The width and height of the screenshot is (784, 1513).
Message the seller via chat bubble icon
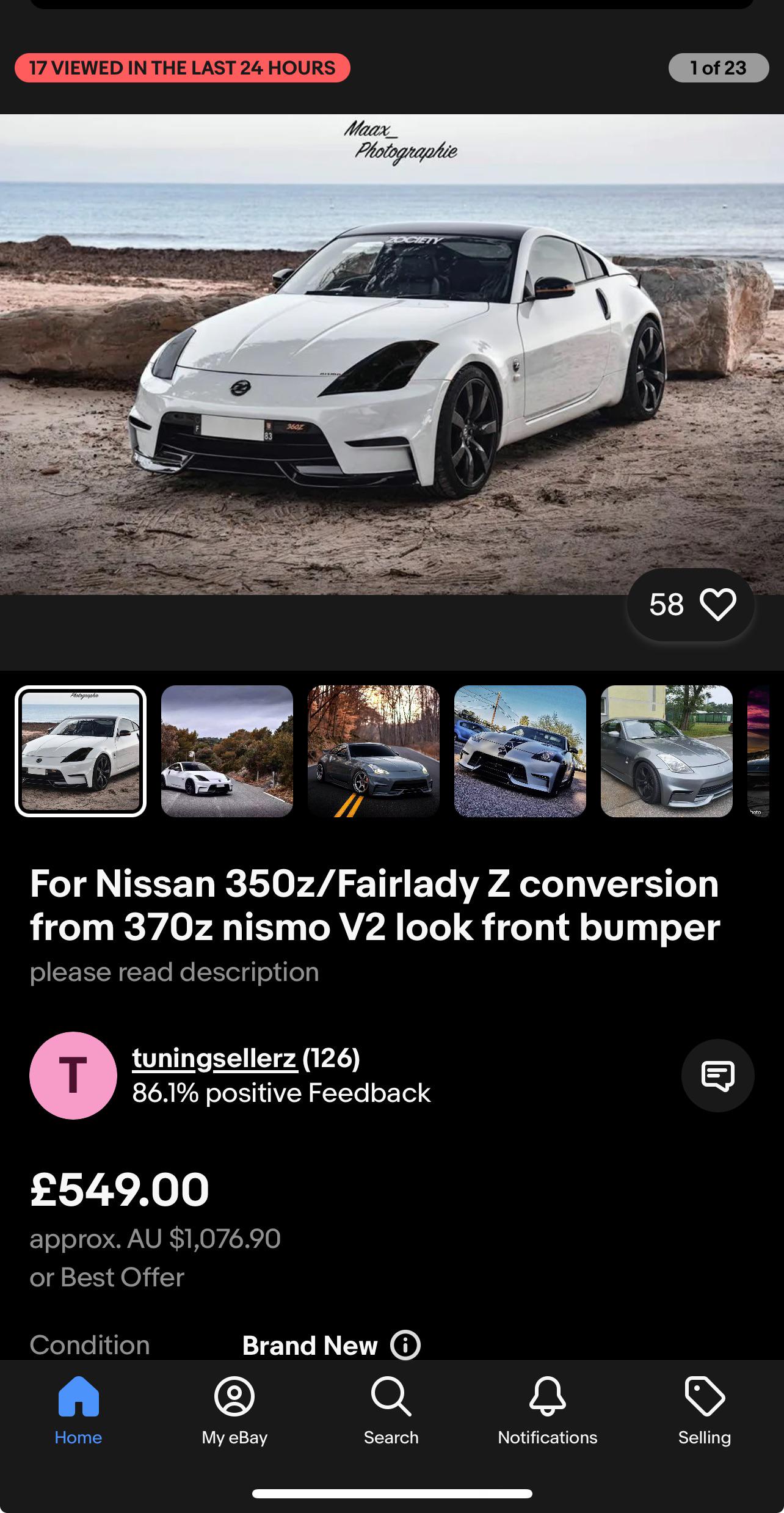[717, 1076]
